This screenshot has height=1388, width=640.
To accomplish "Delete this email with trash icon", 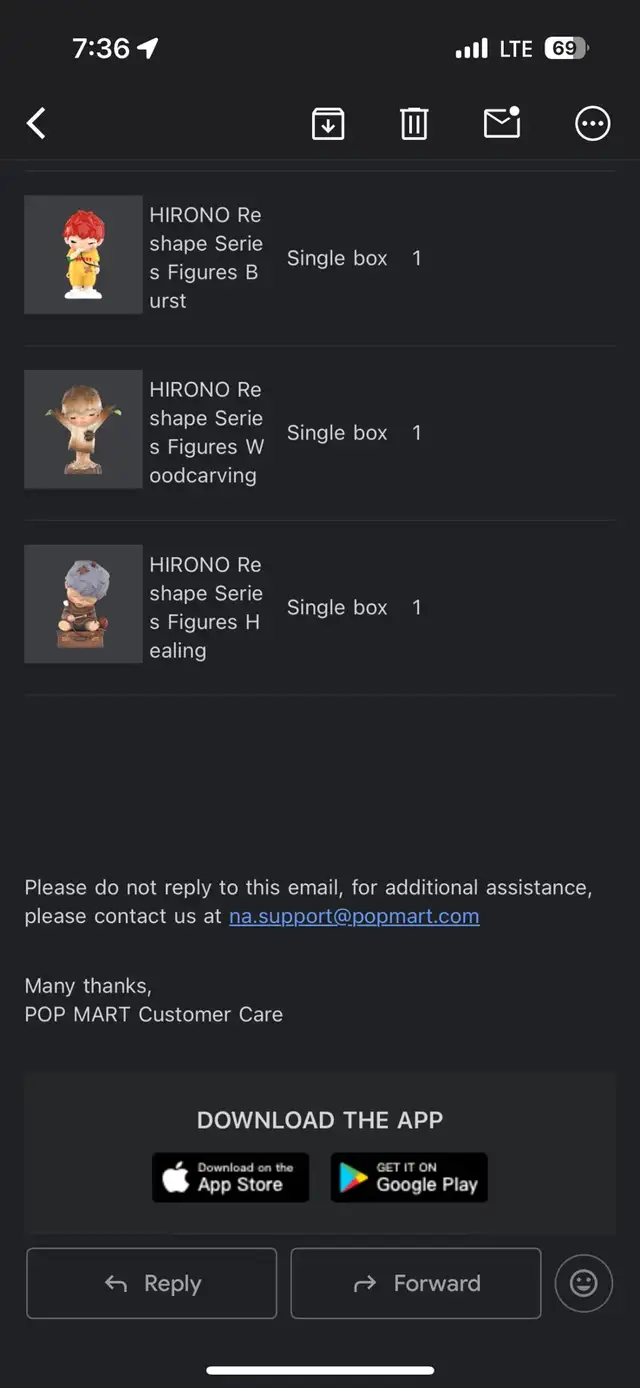I will point(414,124).
